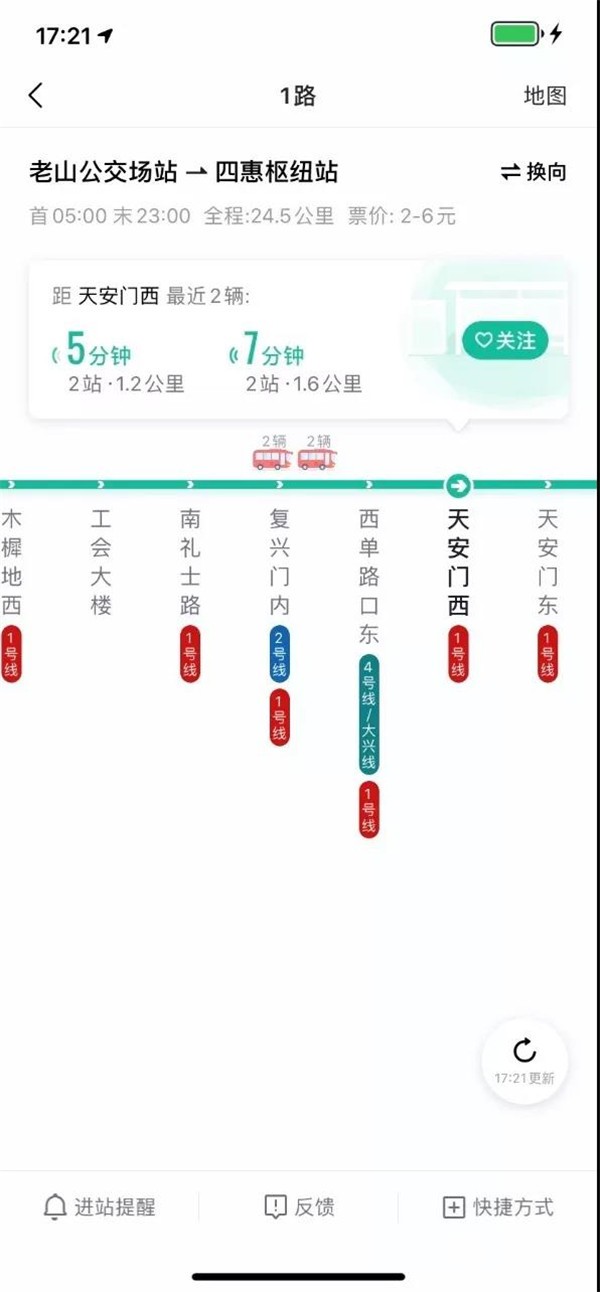Open the 地图 map view
The height and width of the screenshot is (1292, 600).
tap(545, 96)
